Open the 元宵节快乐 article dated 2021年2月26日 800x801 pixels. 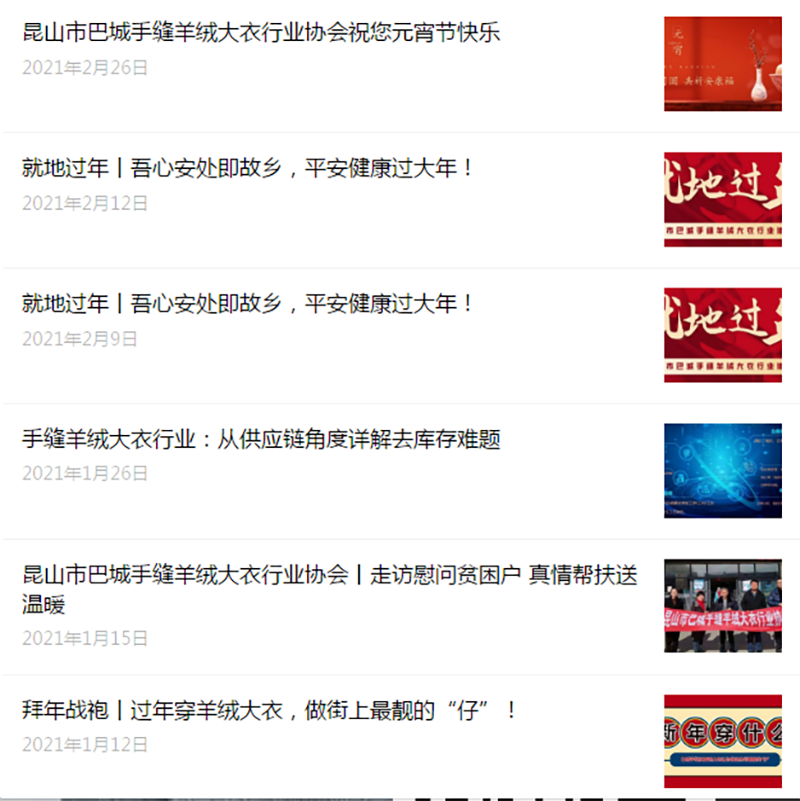tap(261, 33)
